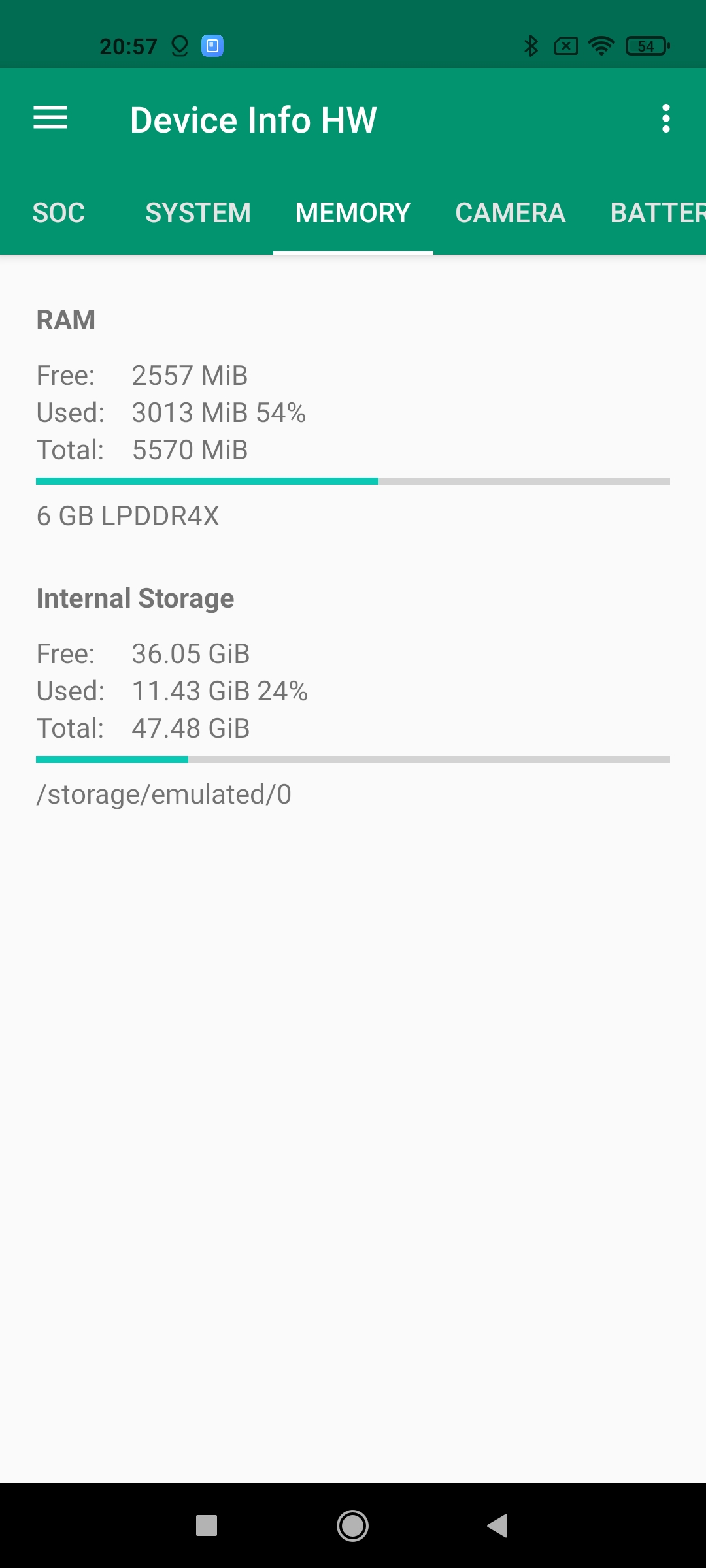Switch to the SYSTEM tab
706x1568 pixels.
(x=198, y=213)
